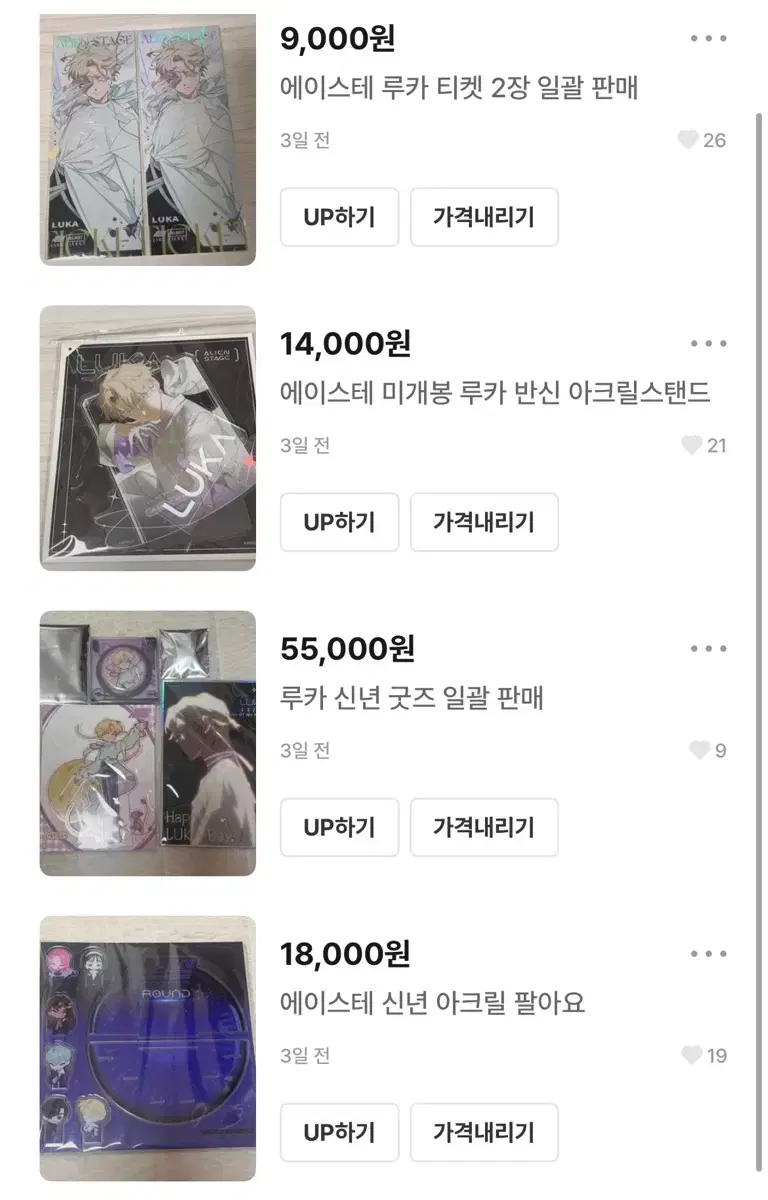Tap 가격내리기 on the 9,000원 listing
This screenshot has height=1200, width=768.
tap(484, 217)
